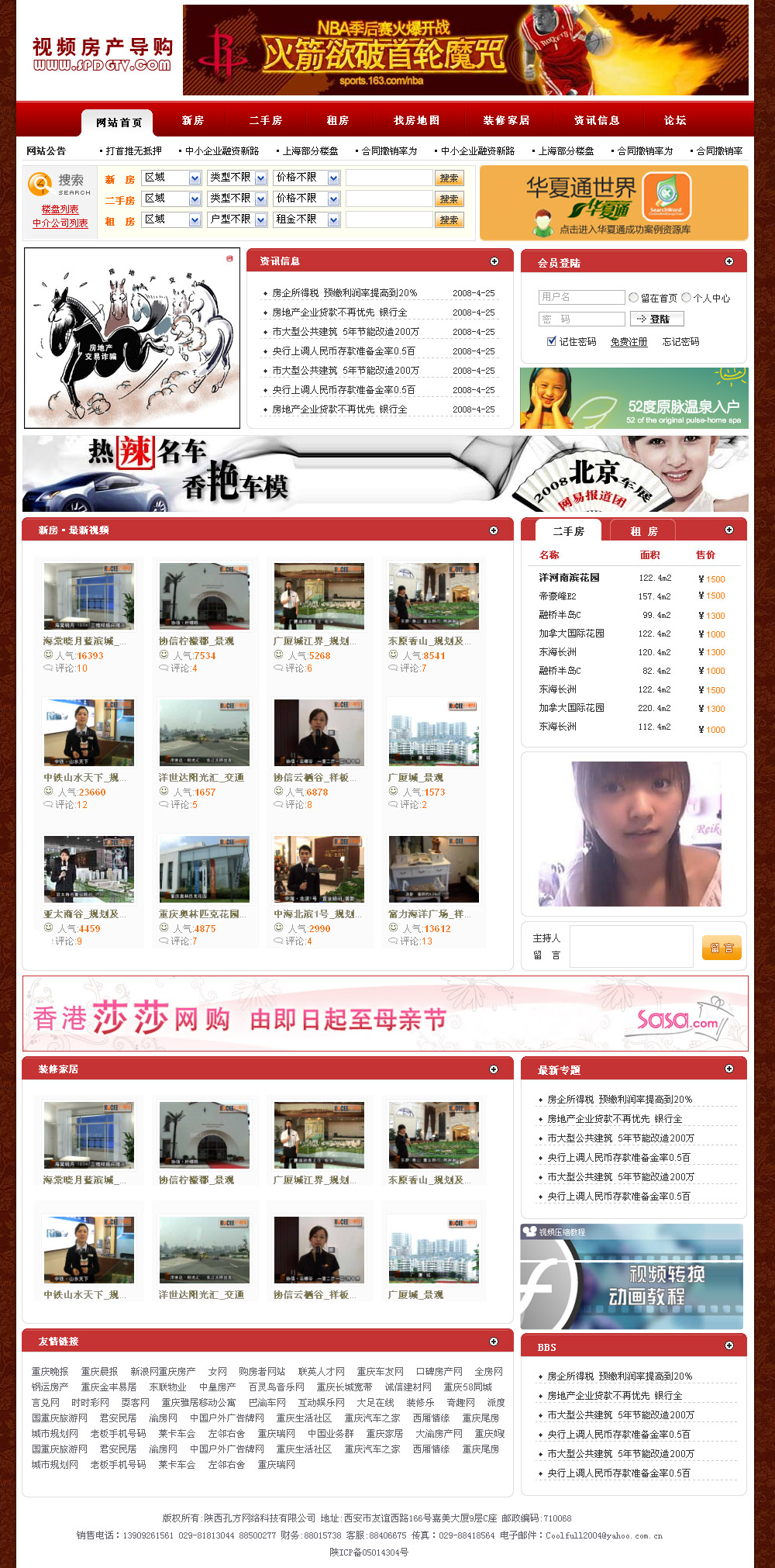Tap the 登陆 button
This screenshot has height=1568, width=775.
click(657, 319)
